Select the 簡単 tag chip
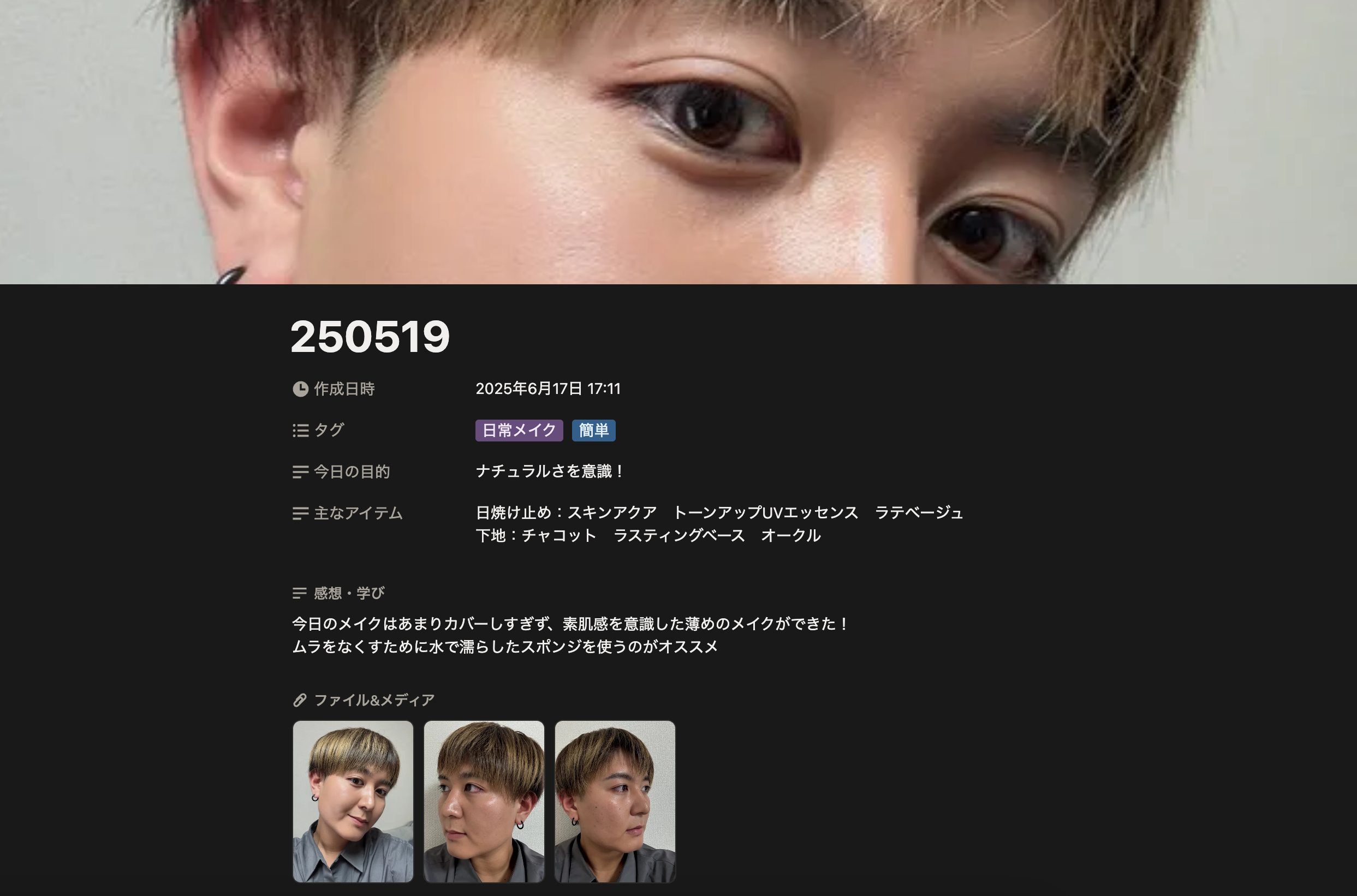 [593, 431]
